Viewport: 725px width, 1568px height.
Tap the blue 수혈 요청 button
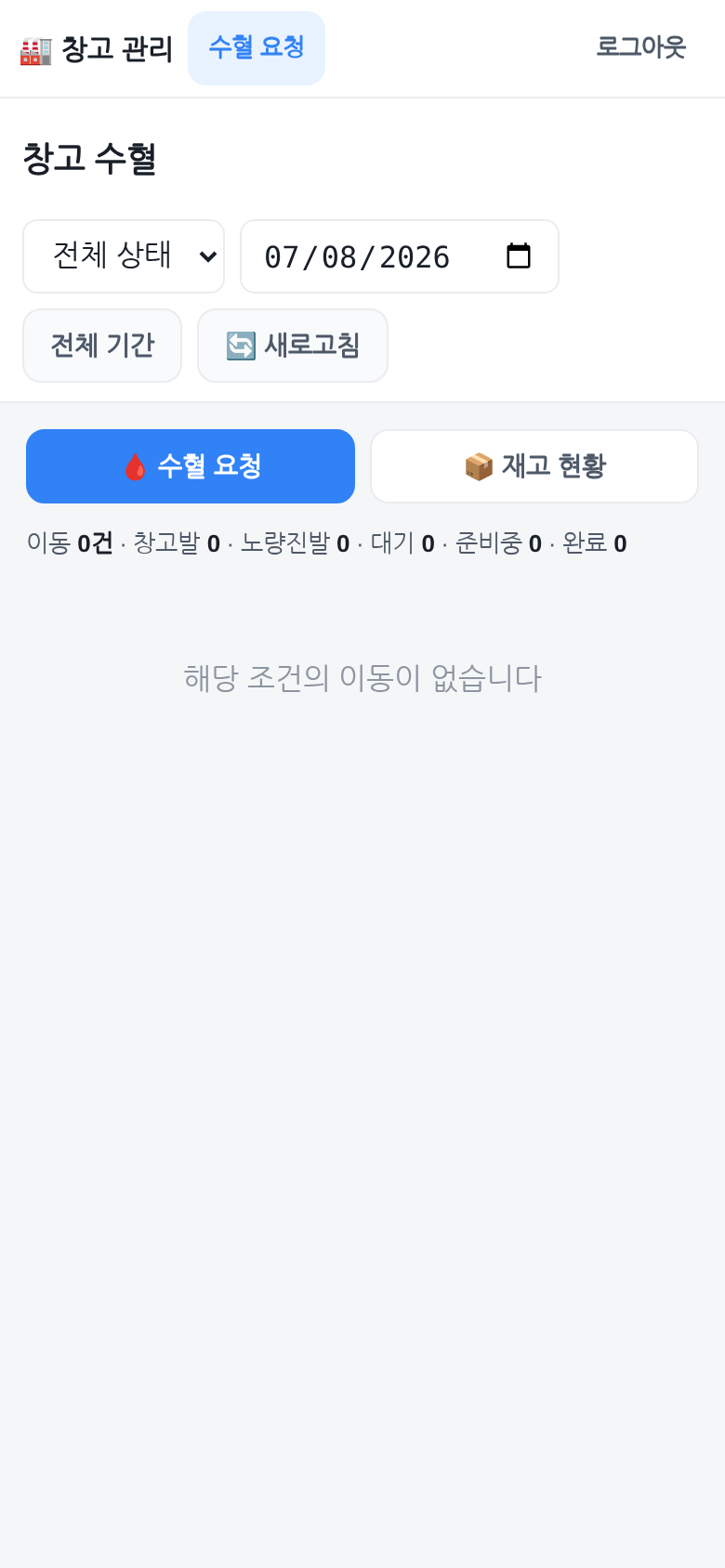(191, 466)
